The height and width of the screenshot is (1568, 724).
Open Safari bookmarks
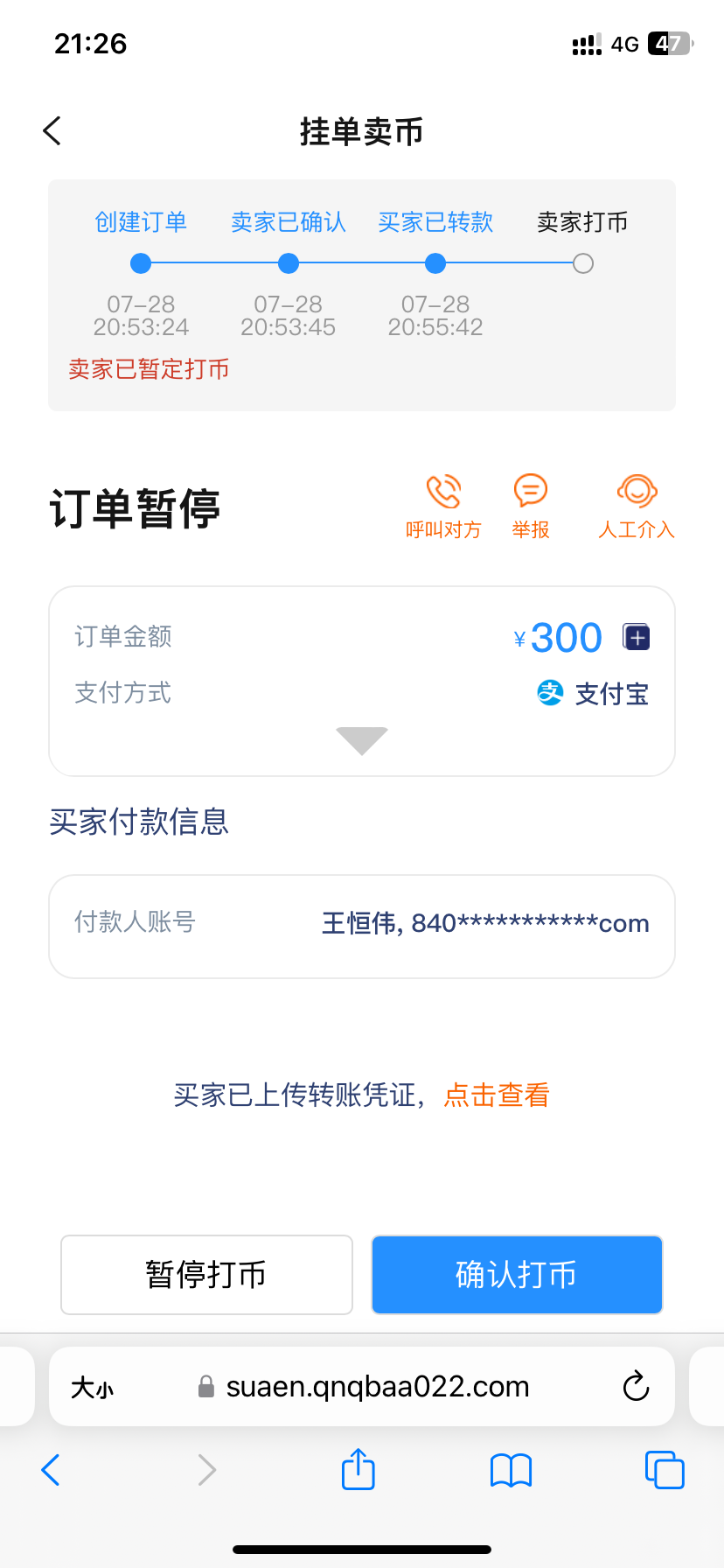tap(512, 1470)
